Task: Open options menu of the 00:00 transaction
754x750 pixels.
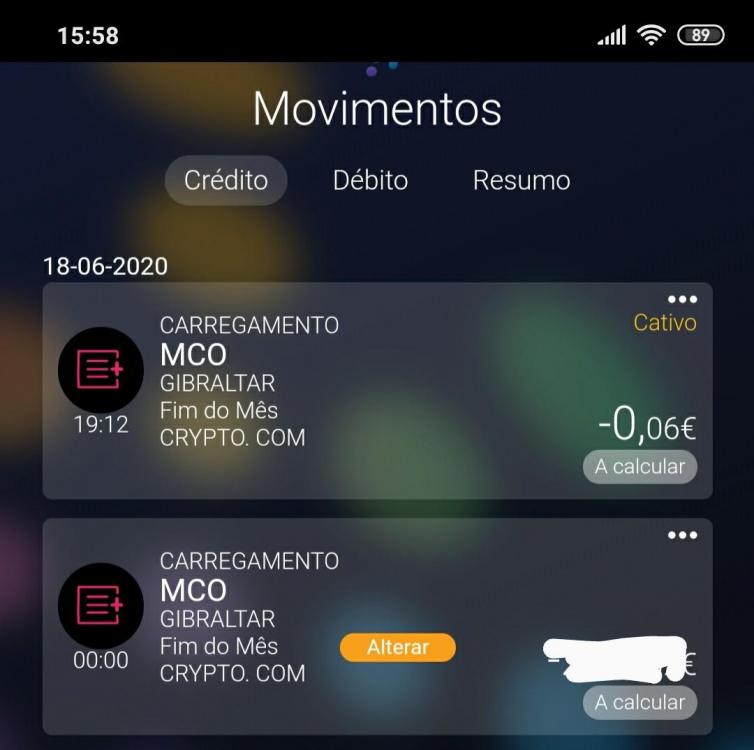Action: click(682, 535)
